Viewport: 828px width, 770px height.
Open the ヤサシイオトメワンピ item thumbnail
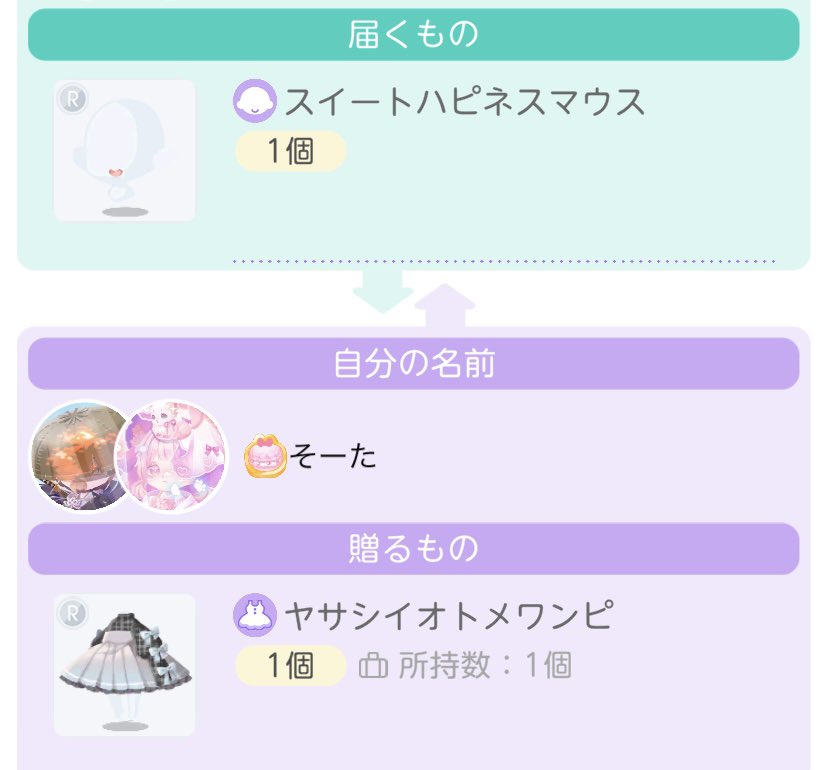pyautogui.click(x=124, y=664)
